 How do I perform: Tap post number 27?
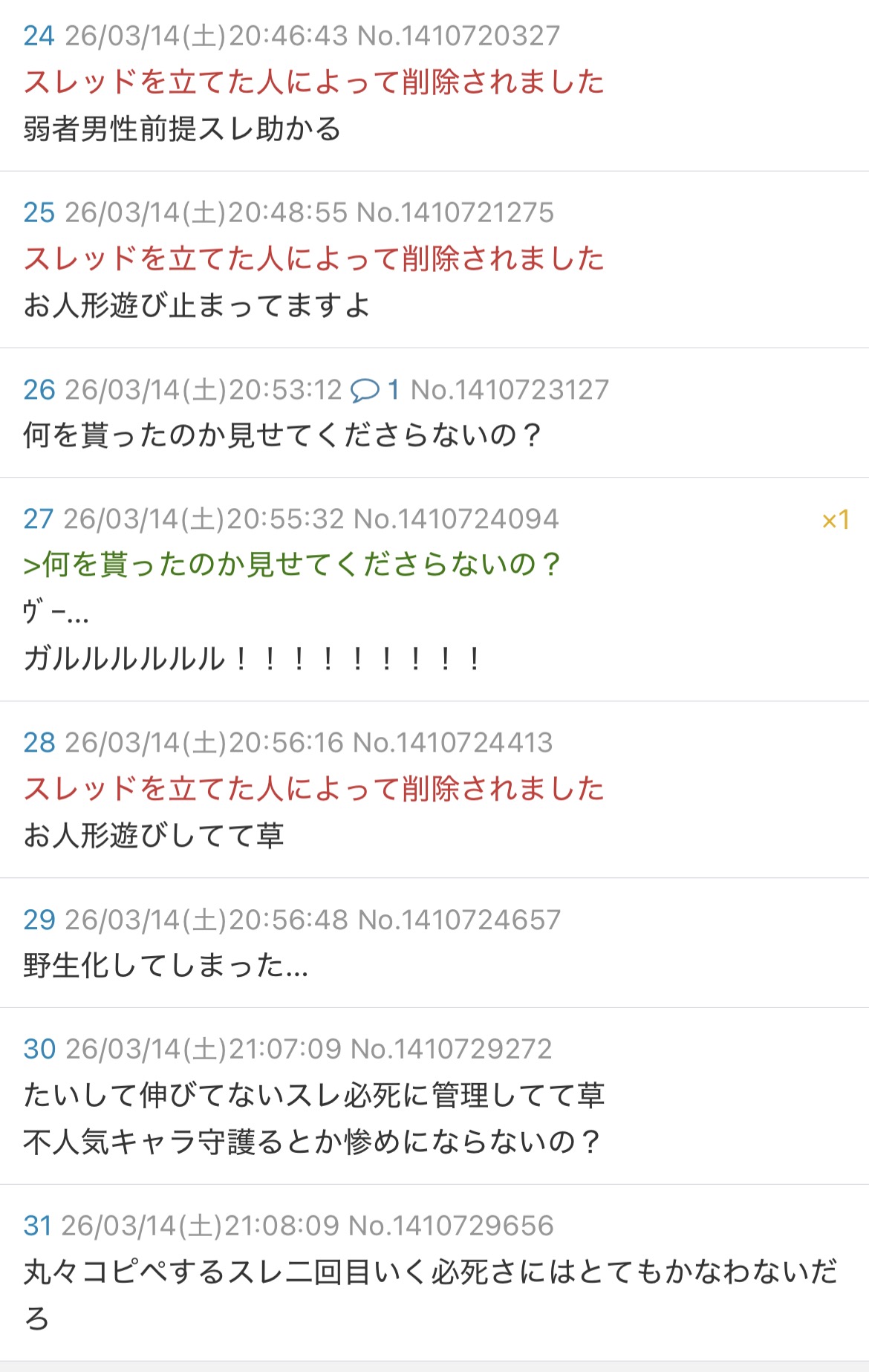(x=38, y=518)
